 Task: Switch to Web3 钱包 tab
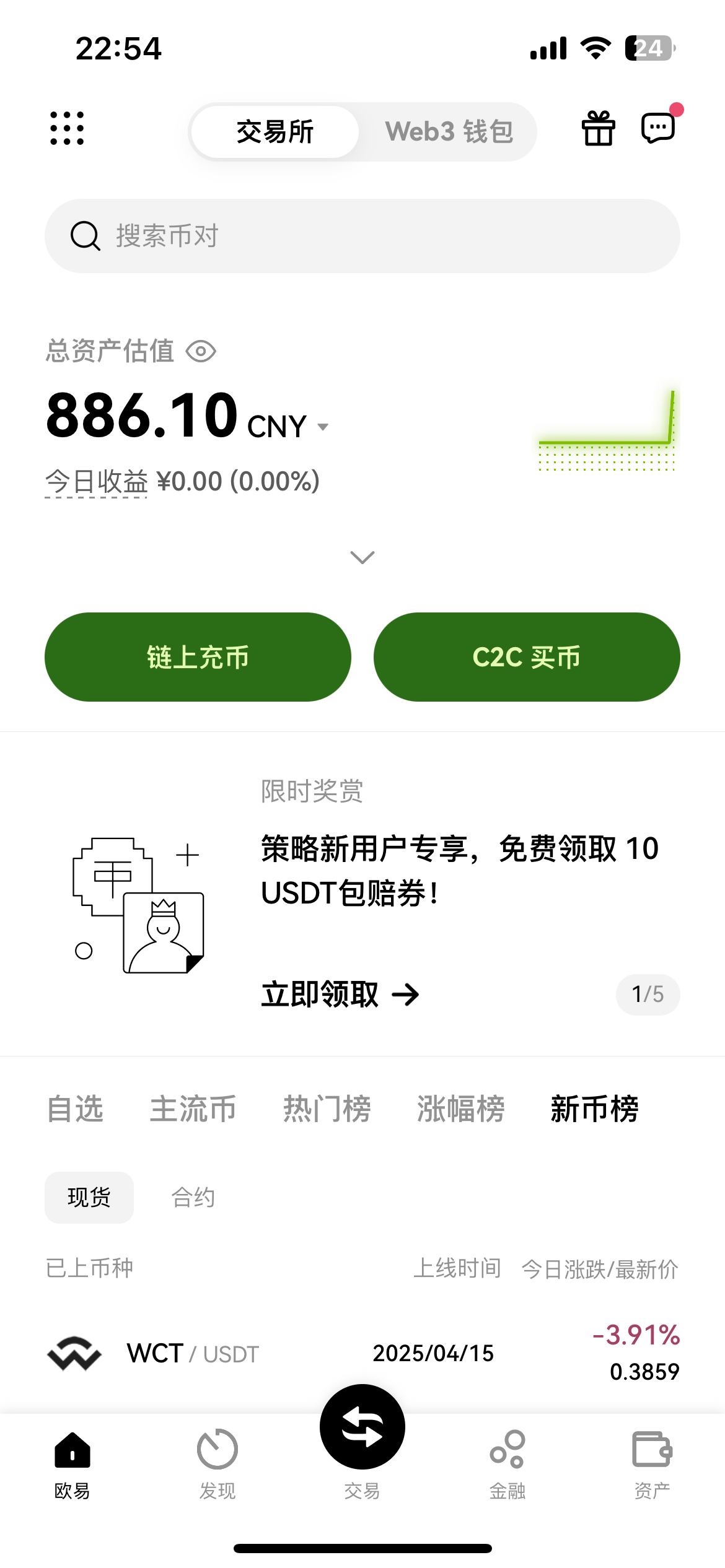449,132
